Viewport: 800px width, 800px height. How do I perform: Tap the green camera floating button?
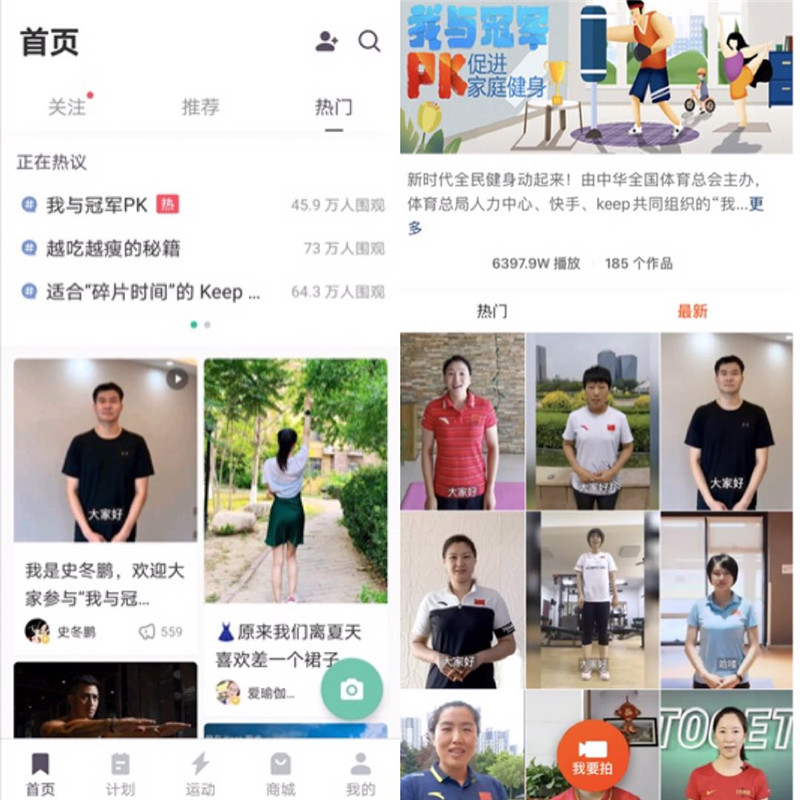coord(351,689)
